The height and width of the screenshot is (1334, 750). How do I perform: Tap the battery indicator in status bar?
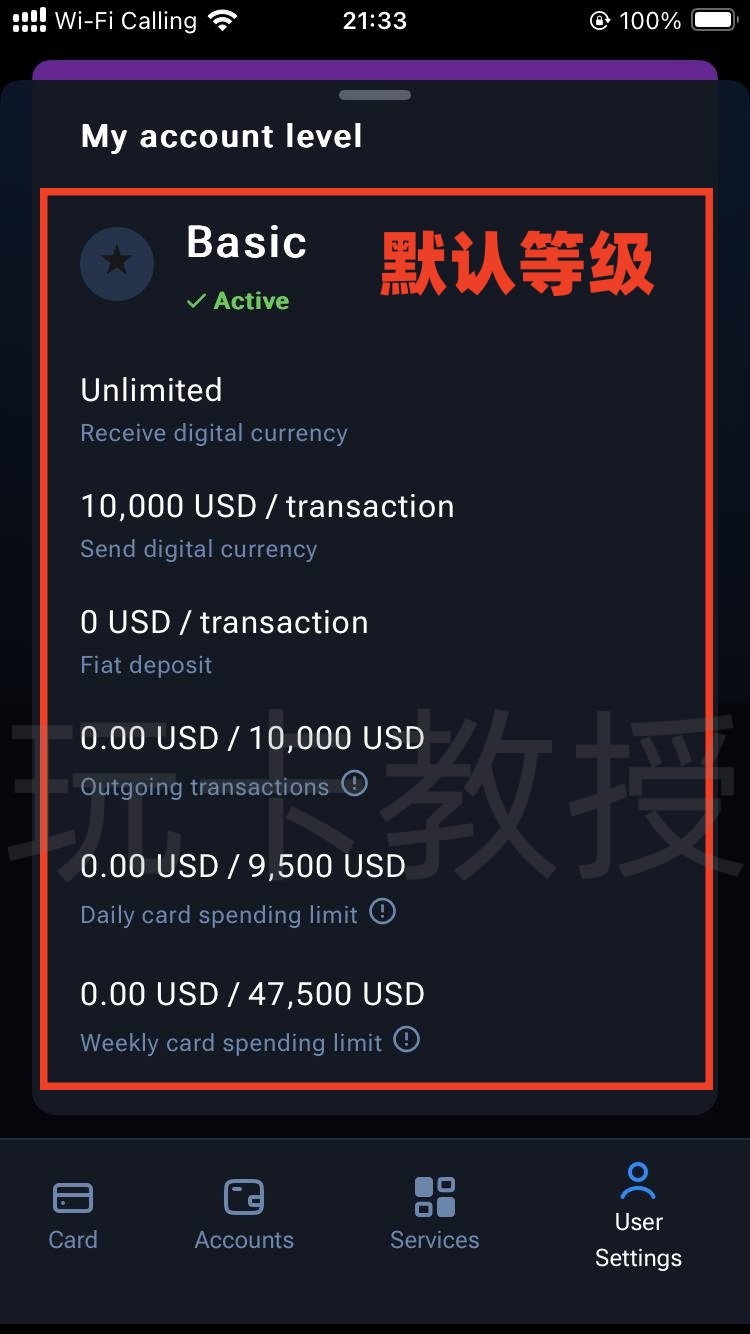tap(712, 18)
